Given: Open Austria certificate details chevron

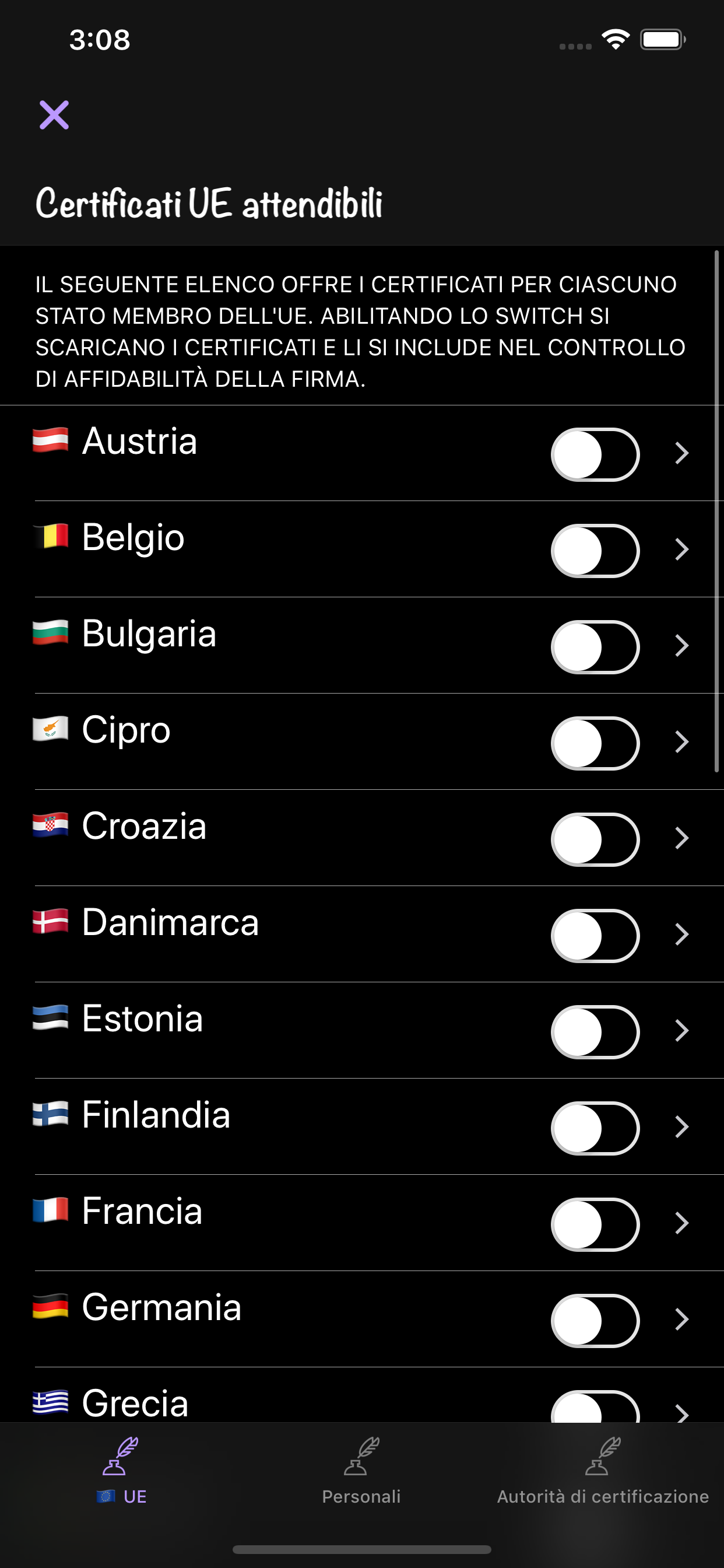Looking at the screenshot, I should pyautogui.click(x=681, y=453).
